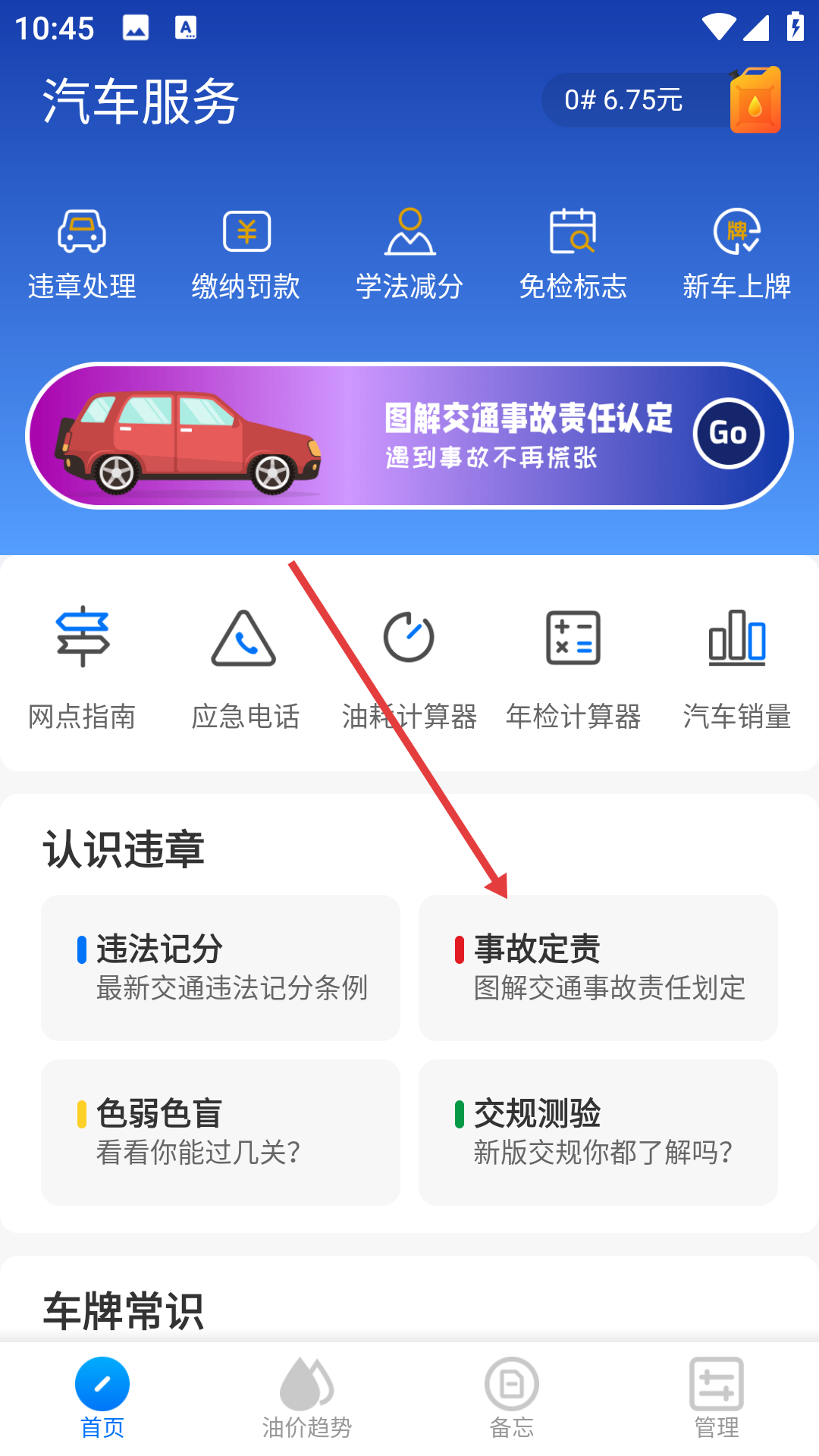Open the 事故定责 card
The width and height of the screenshot is (819, 1456).
tap(598, 968)
